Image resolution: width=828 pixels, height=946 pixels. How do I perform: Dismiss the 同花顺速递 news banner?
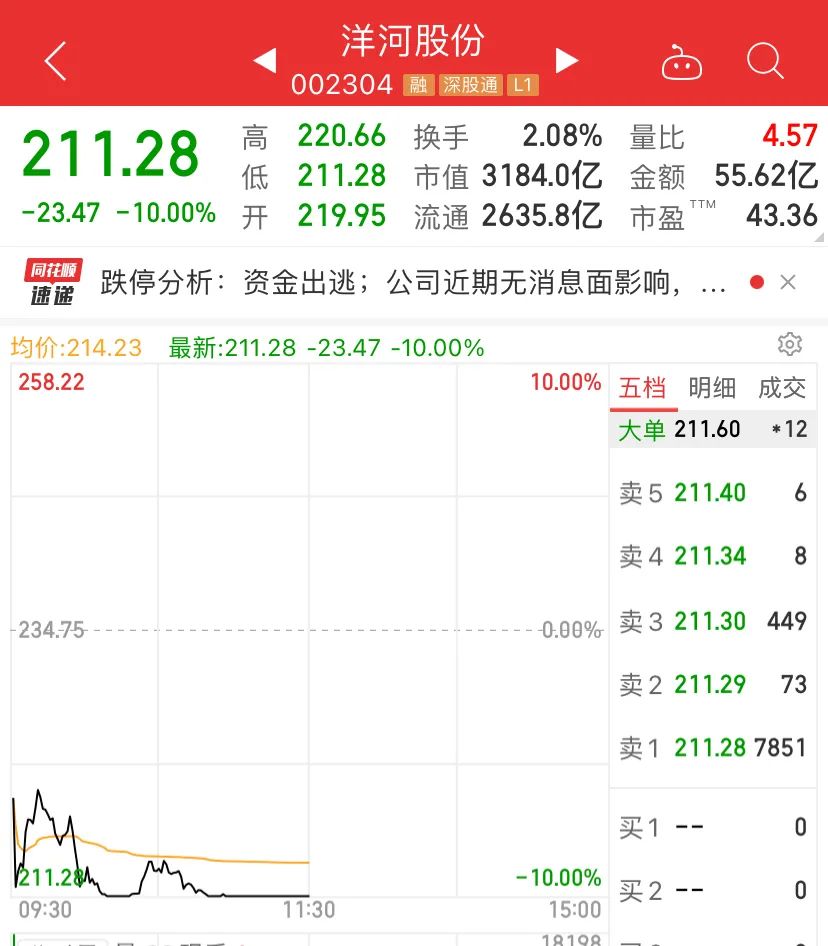tap(788, 283)
